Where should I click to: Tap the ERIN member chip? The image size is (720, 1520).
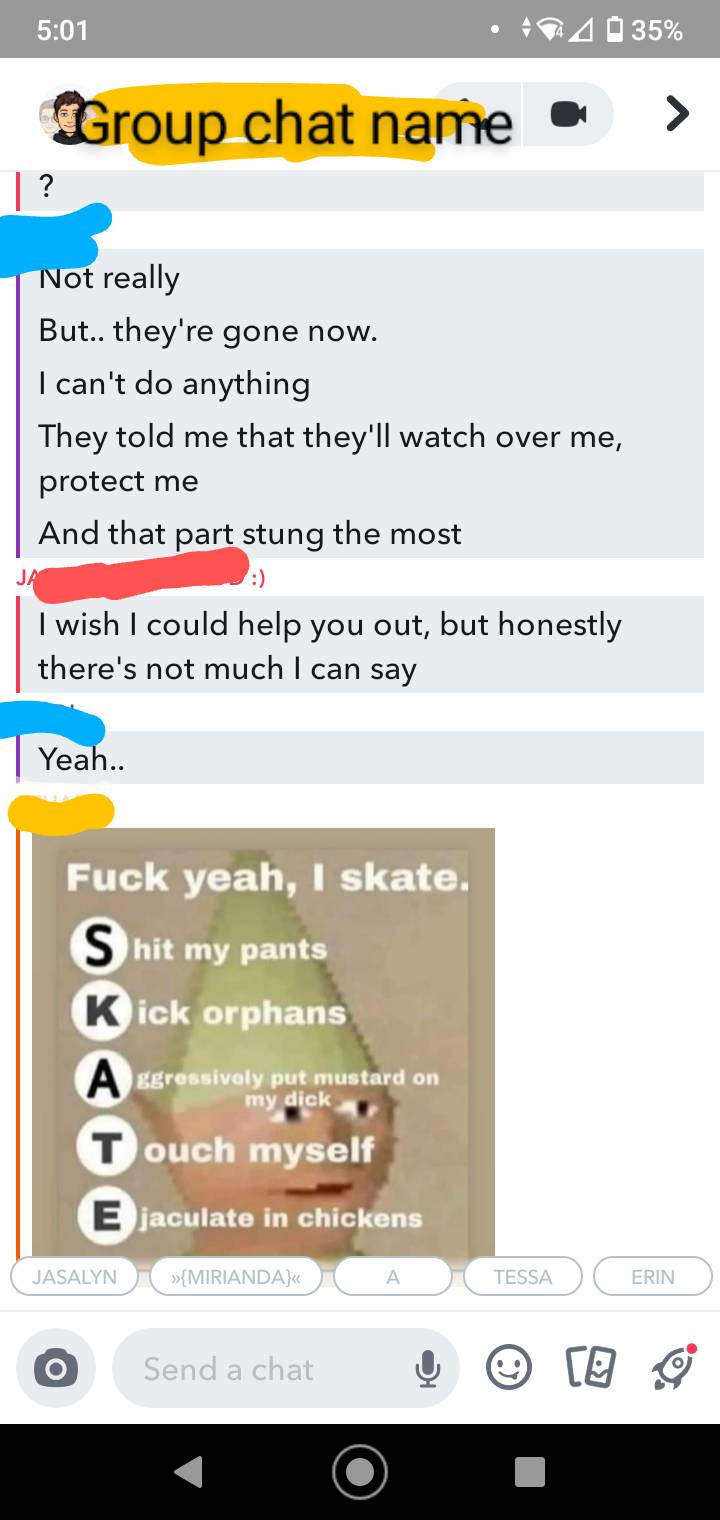click(x=652, y=1277)
